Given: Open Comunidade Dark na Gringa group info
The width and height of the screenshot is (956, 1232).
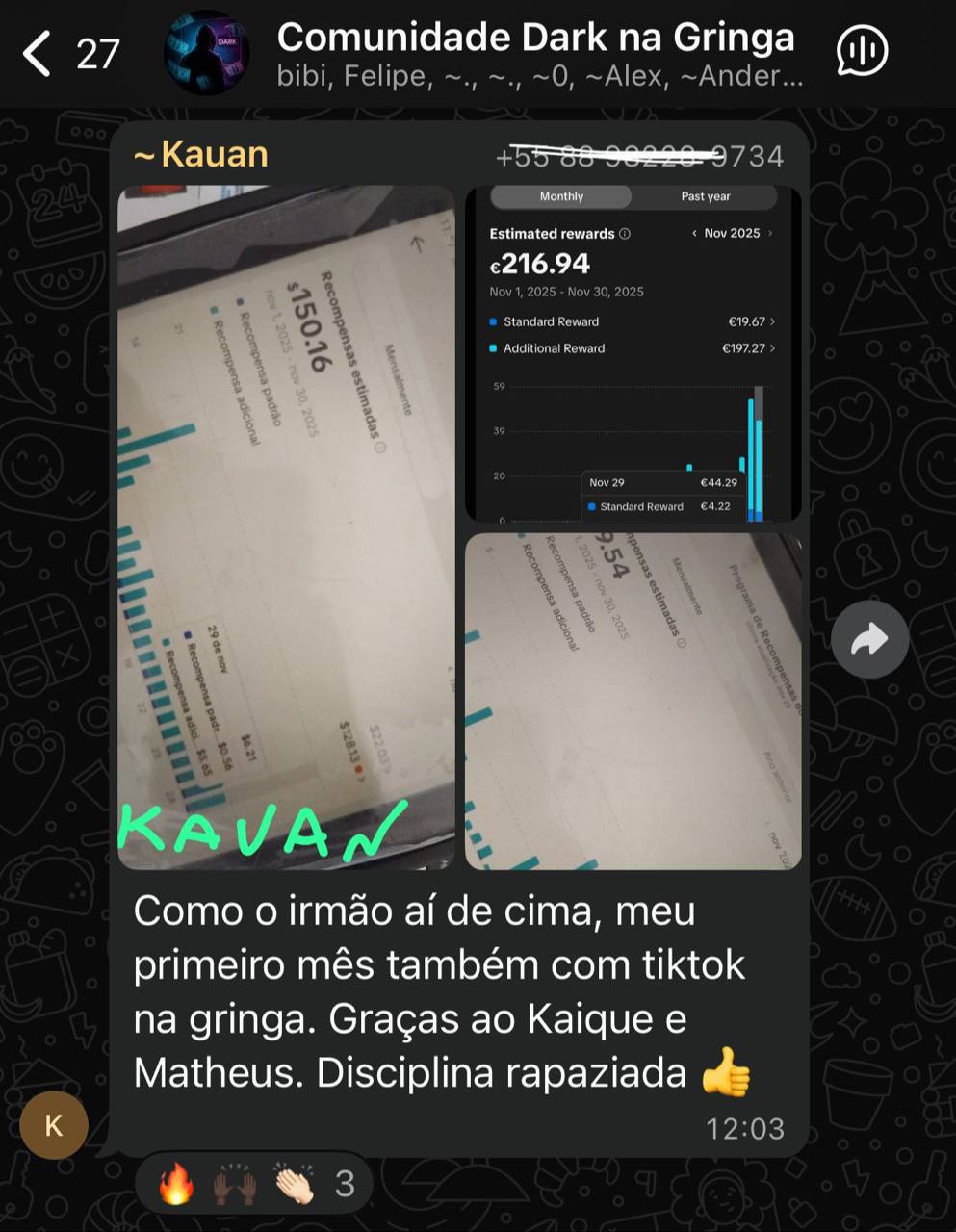Looking at the screenshot, I should [x=535, y=38].
